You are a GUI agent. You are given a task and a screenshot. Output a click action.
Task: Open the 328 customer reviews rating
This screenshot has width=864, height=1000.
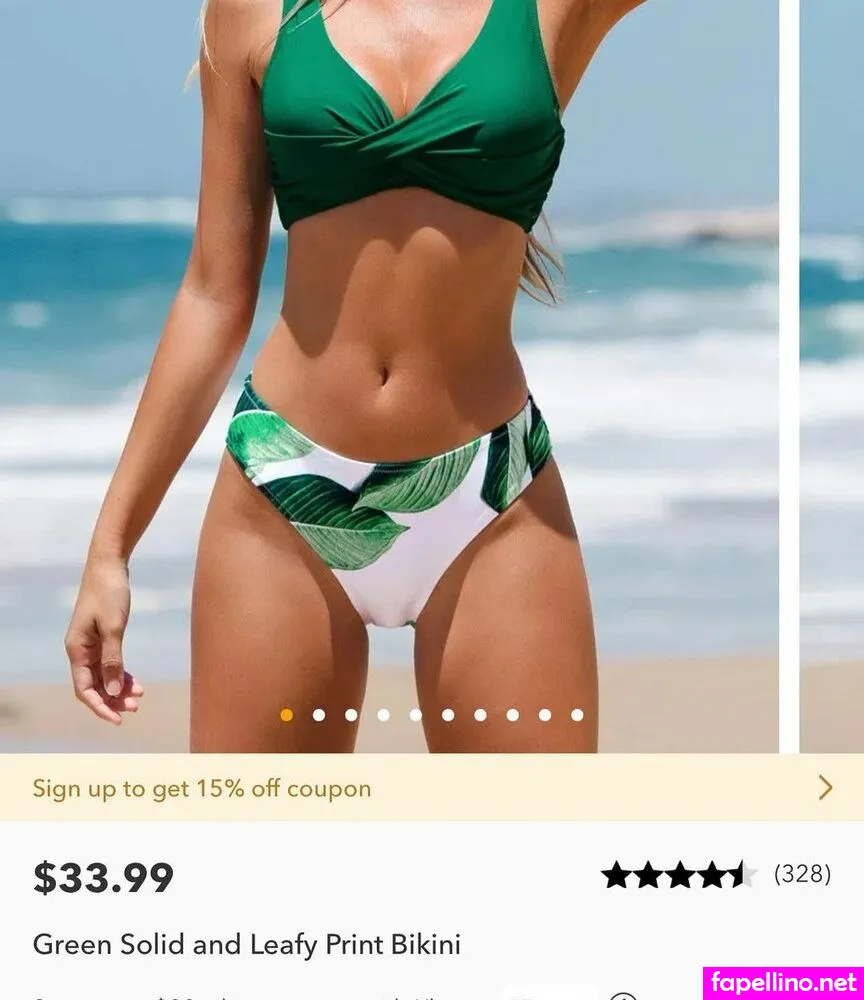[x=716, y=875]
